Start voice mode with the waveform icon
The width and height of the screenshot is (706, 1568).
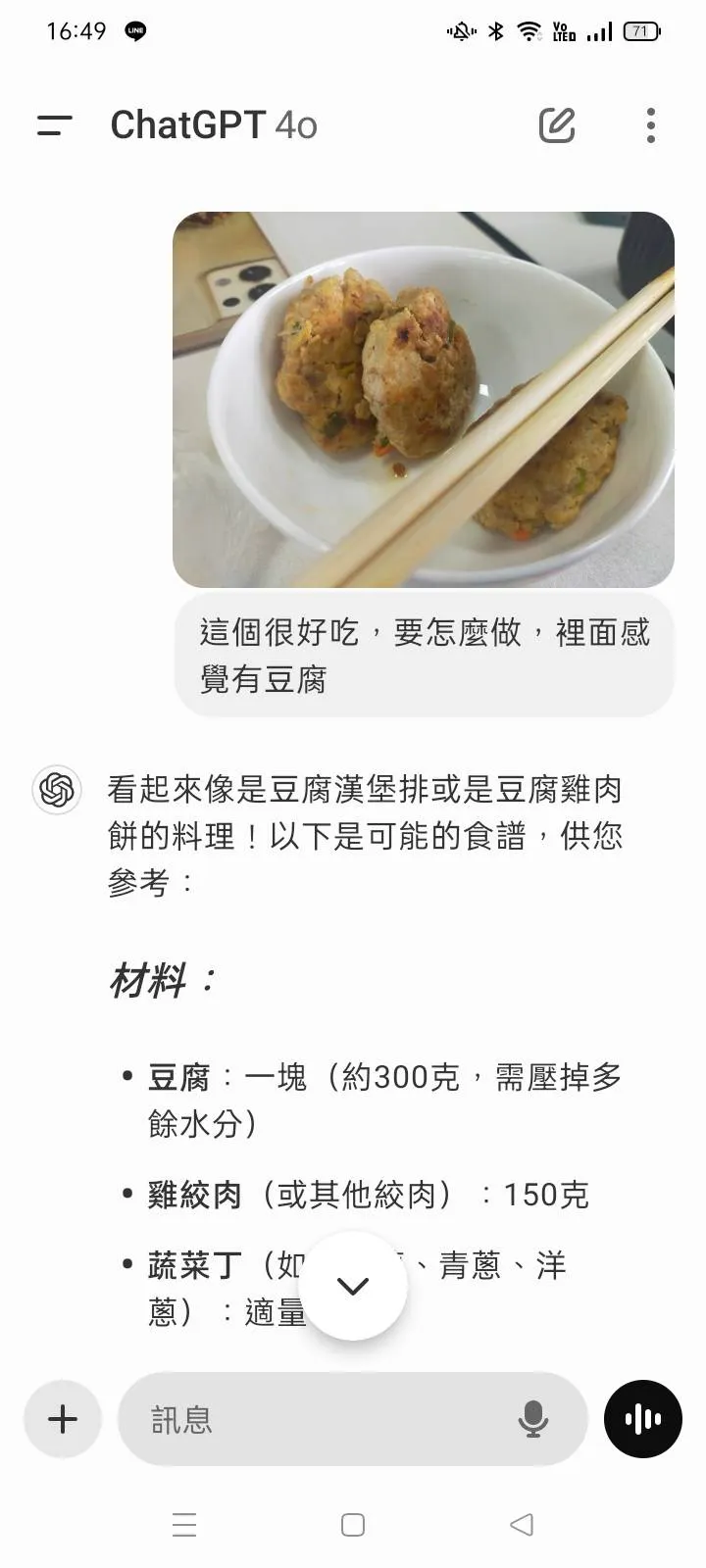tap(642, 1418)
